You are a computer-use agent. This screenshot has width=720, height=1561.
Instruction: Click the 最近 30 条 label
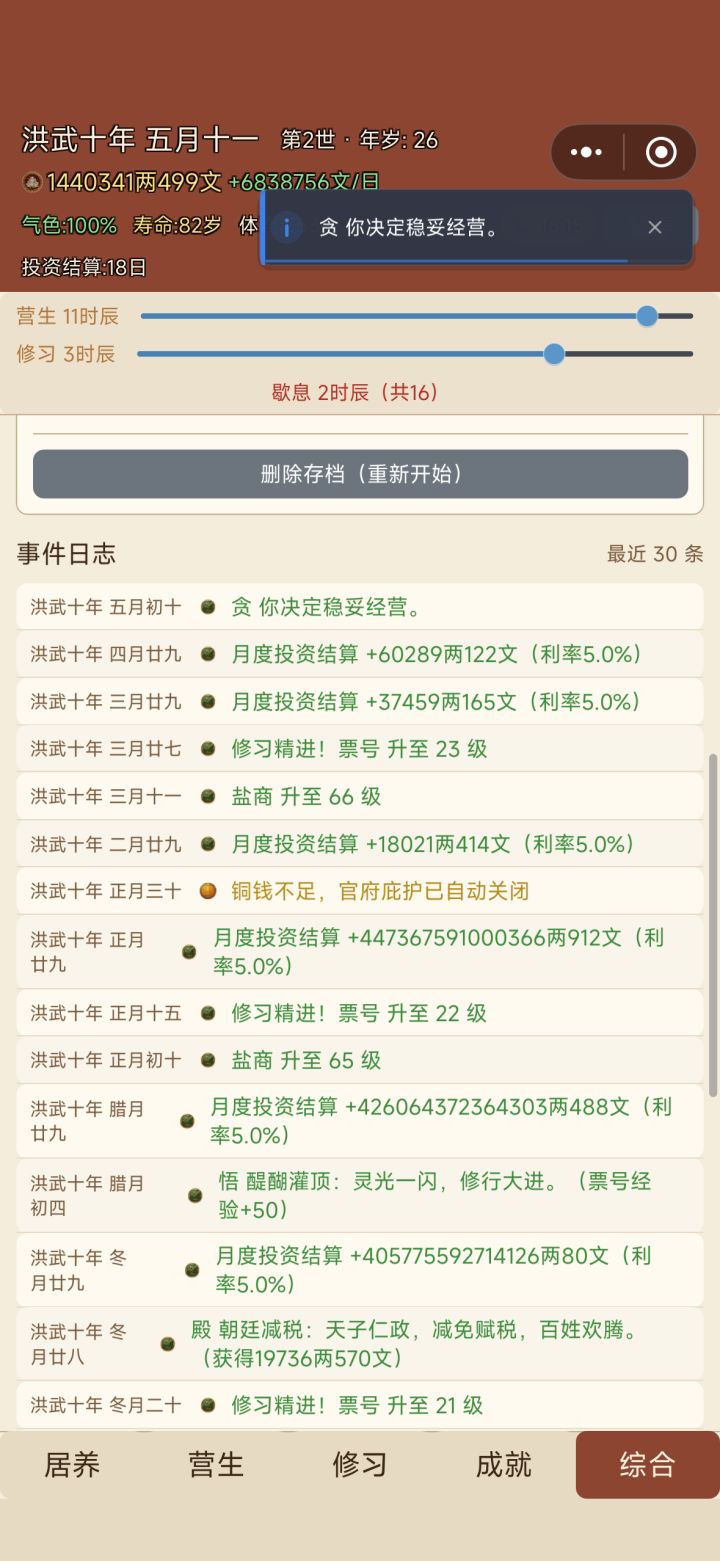point(652,553)
